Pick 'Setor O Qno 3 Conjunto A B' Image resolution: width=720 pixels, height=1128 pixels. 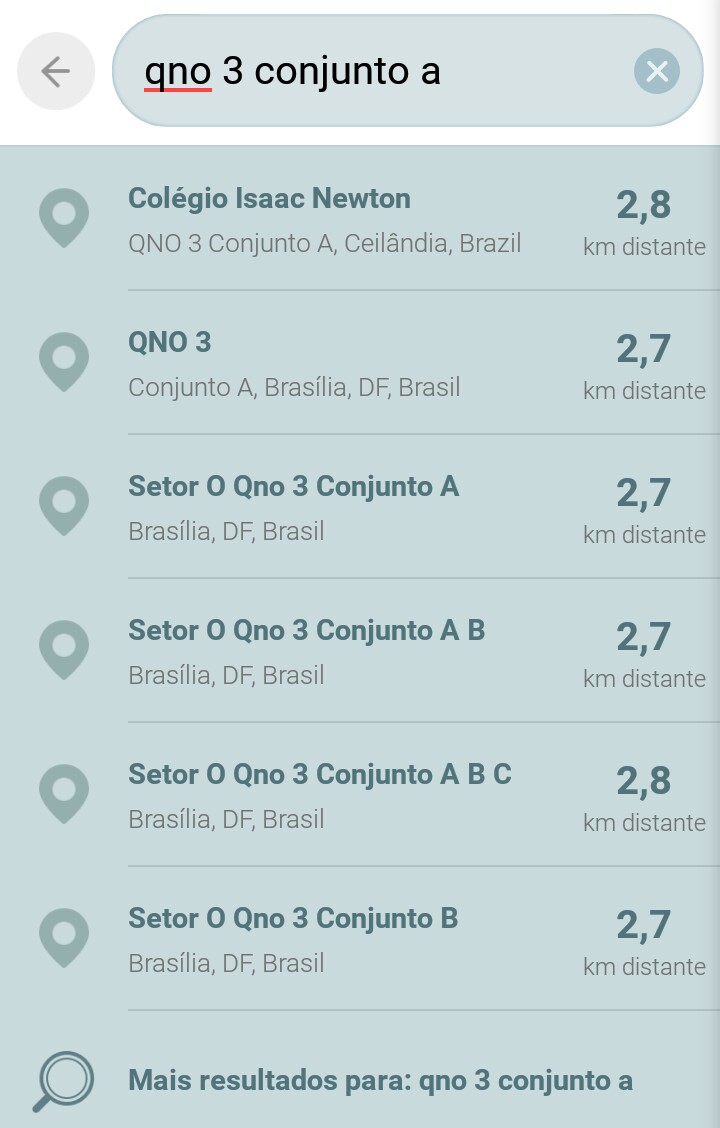pyautogui.click(x=360, y=651)
